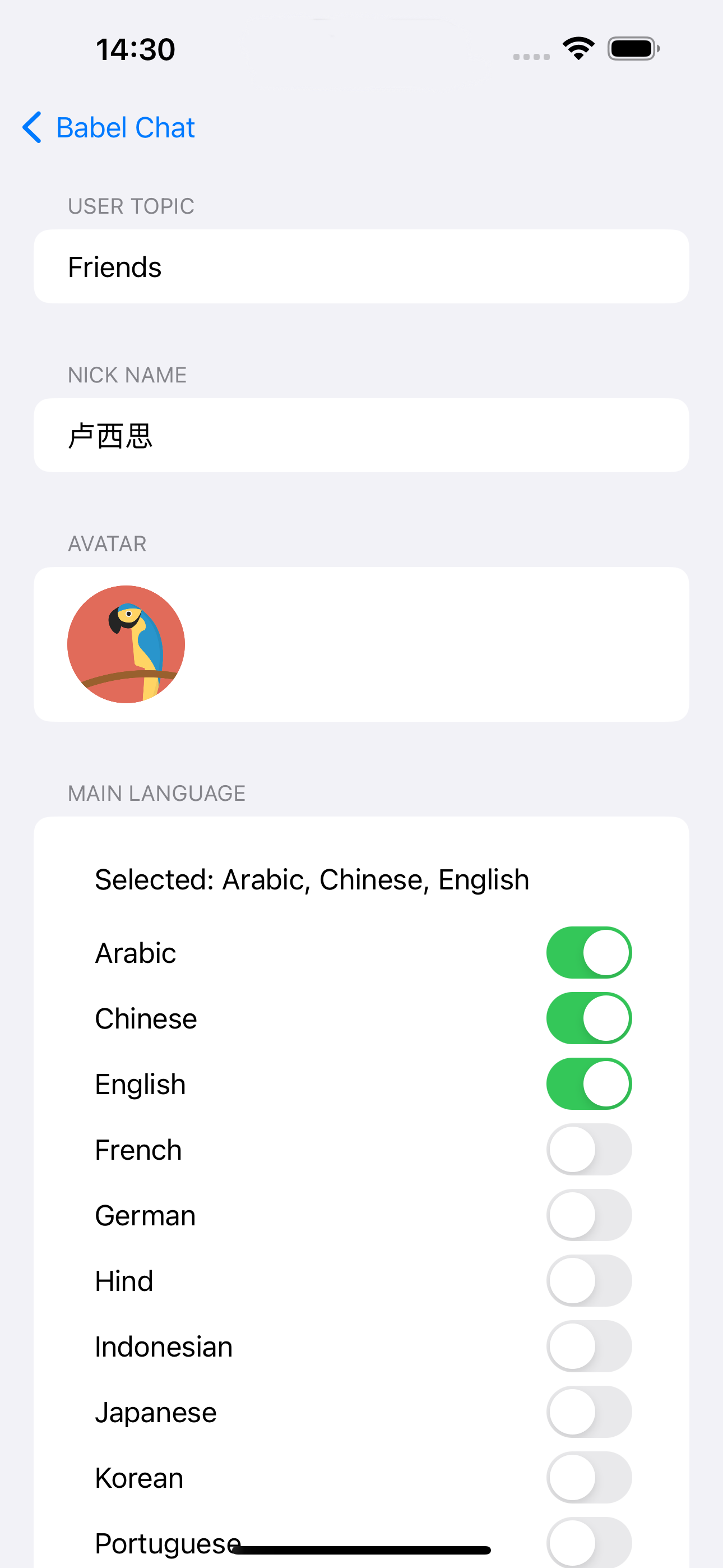Edit the Nick Name field
The width and height of the screenshot is (723, 1568).
[360, 435]
